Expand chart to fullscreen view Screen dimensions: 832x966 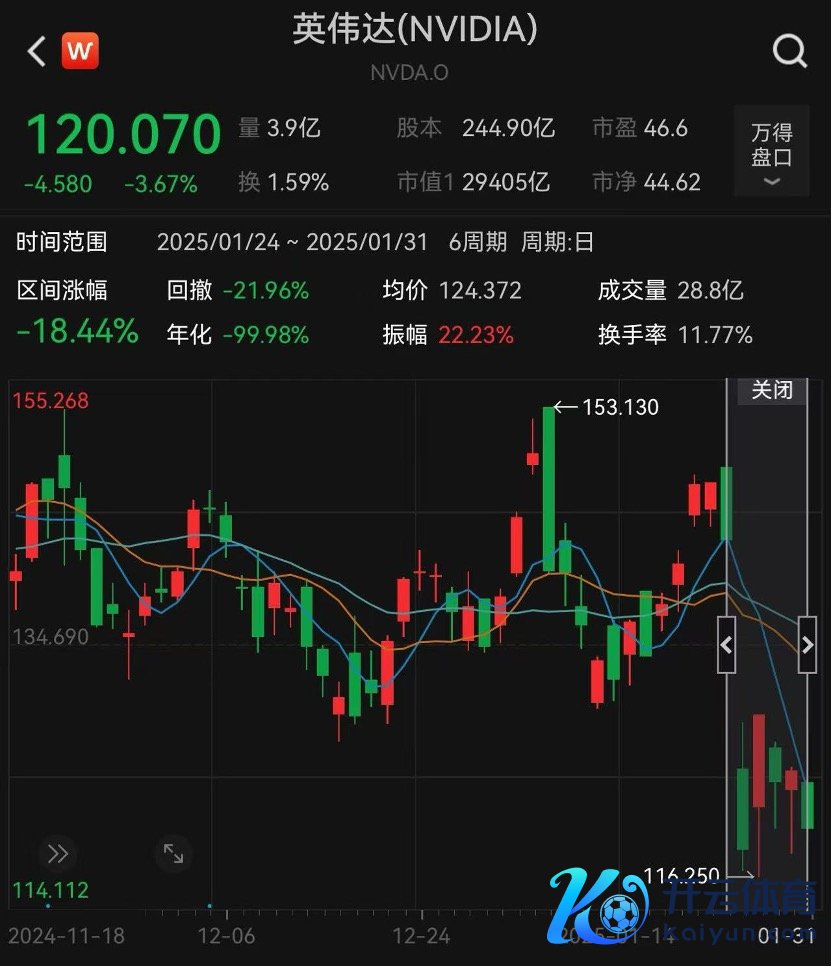(x=174, y=853)
